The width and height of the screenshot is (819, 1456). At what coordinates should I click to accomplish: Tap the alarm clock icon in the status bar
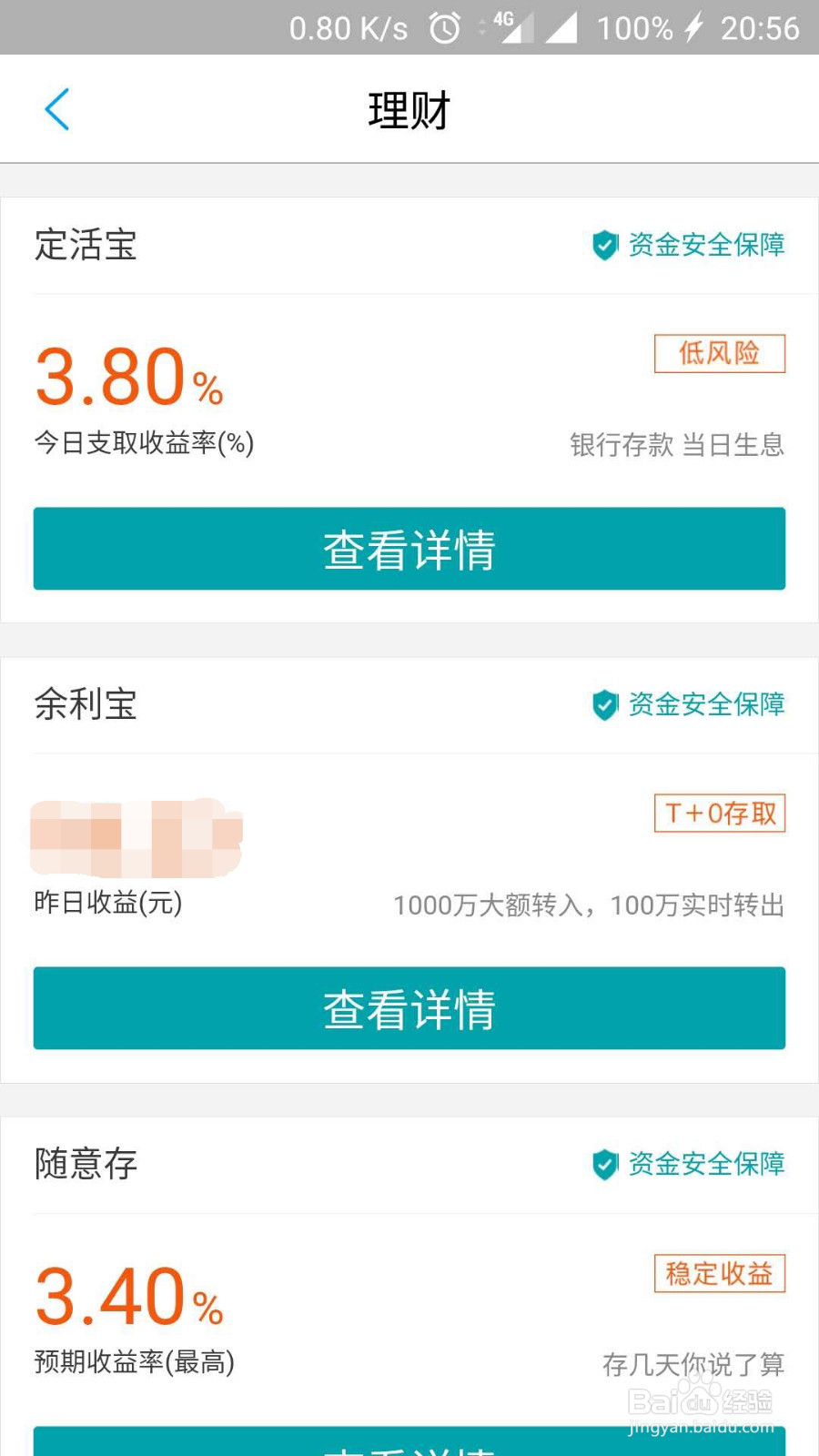coord(443,27)
